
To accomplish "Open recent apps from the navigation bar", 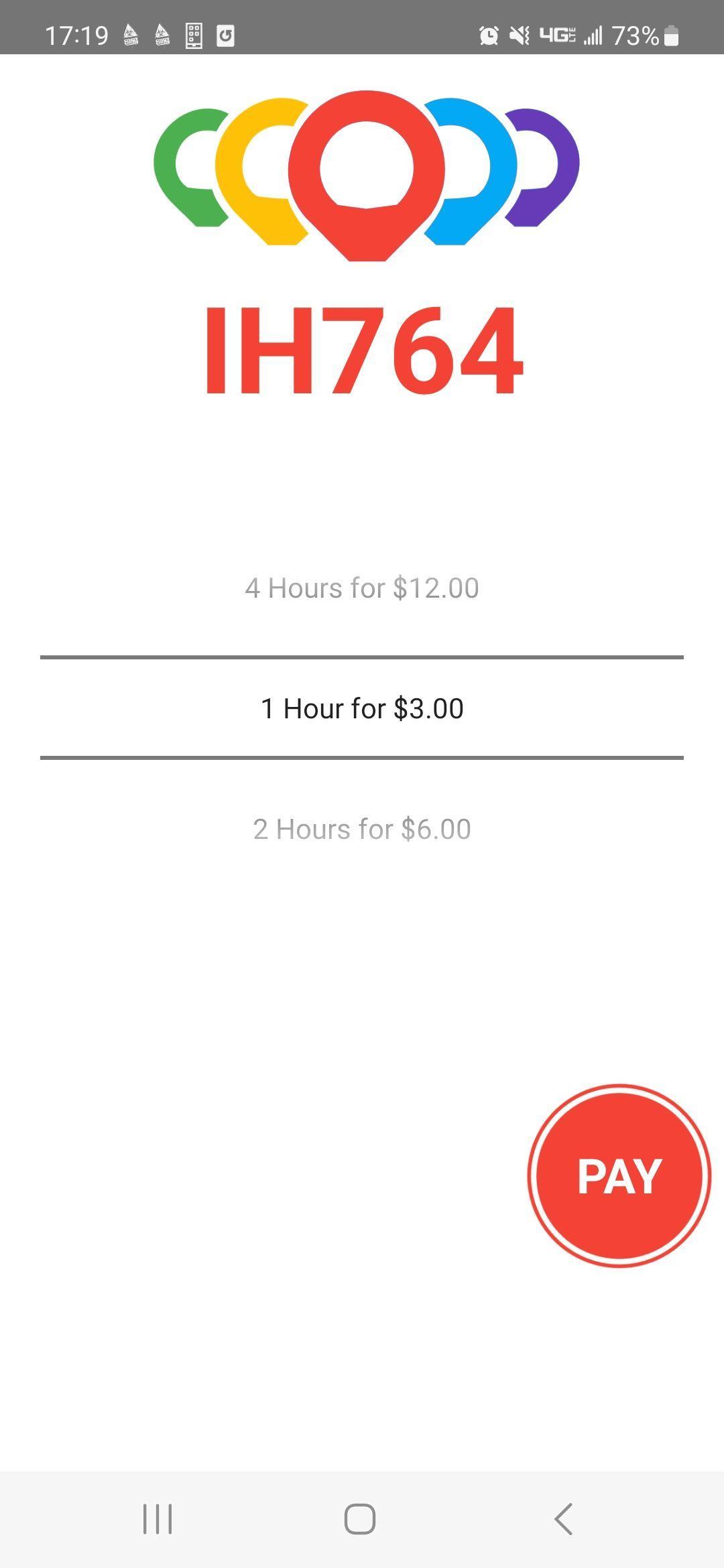I will (x=158, y=1518).
